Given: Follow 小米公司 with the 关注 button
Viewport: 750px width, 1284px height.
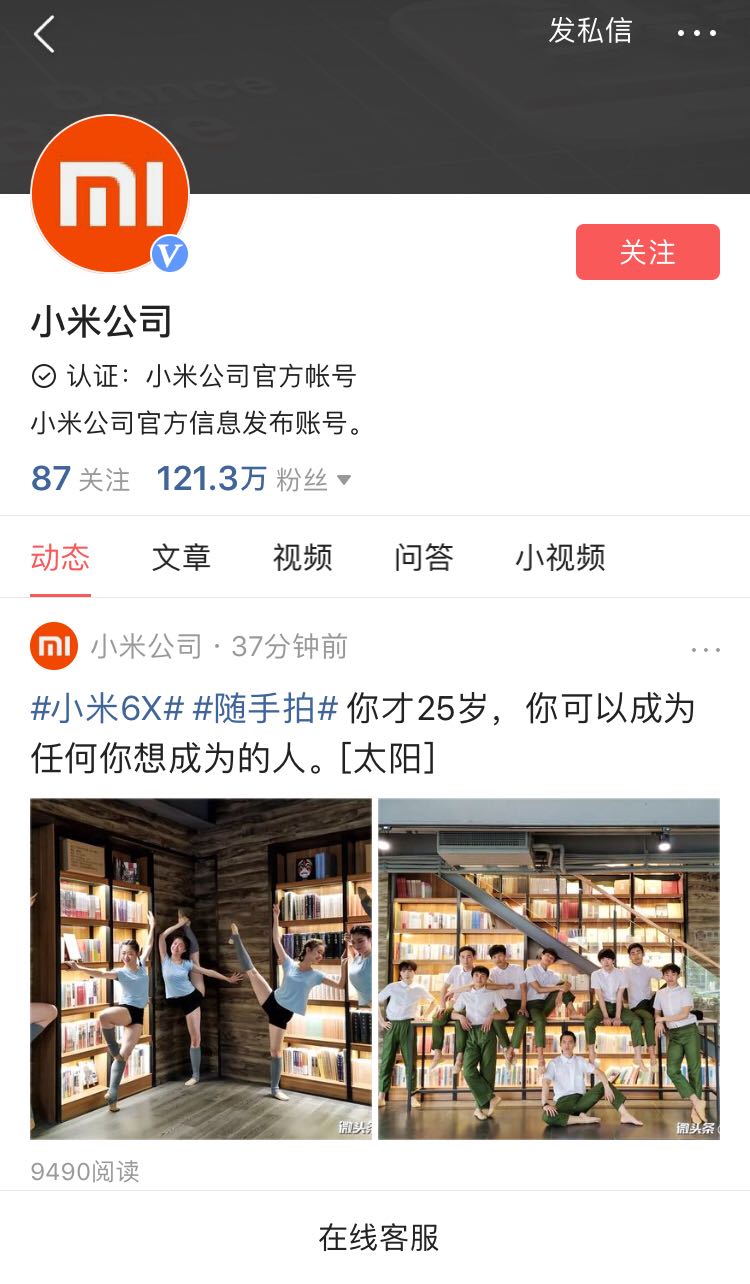Looking at the screenshot, I should (647, 252).
